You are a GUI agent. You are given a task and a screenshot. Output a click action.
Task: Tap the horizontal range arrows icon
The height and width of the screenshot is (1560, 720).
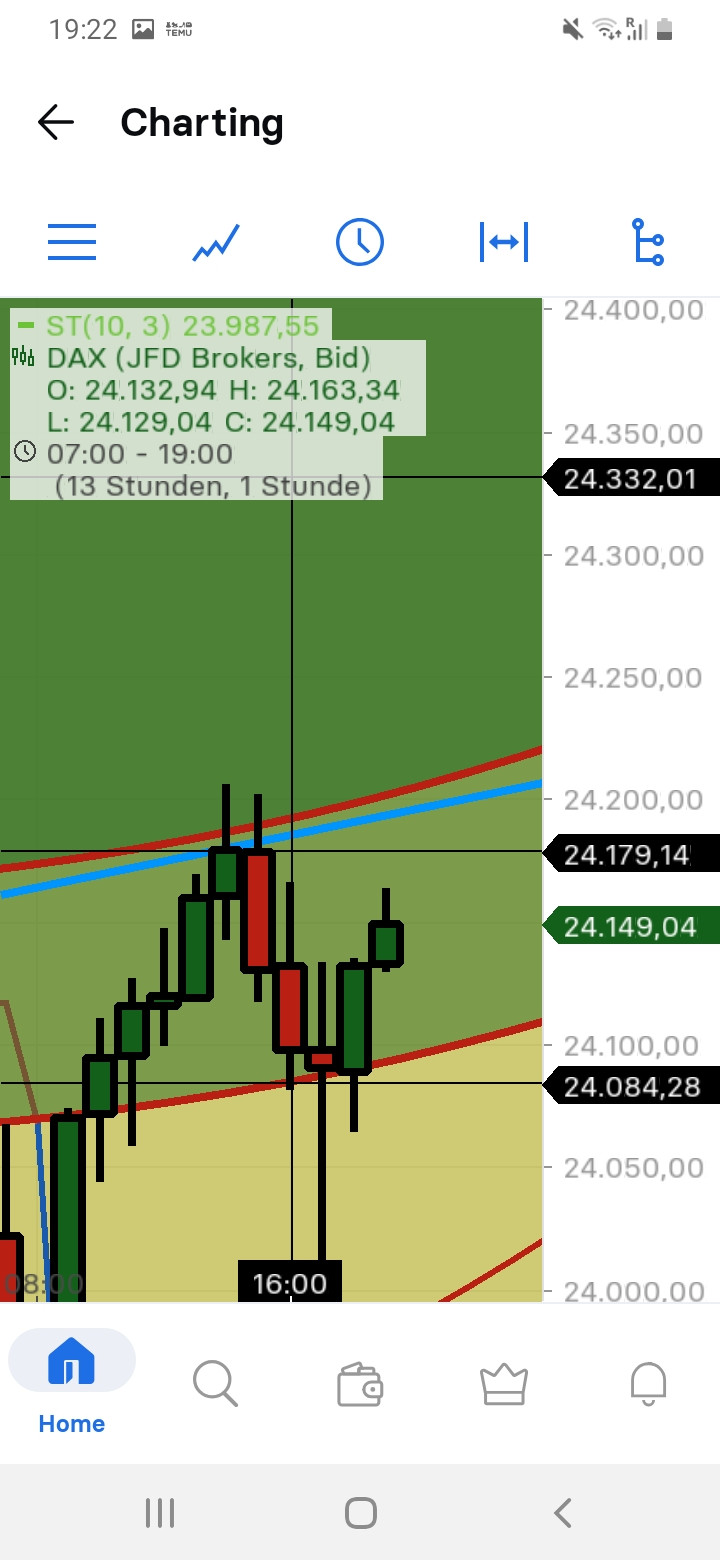pyautogui.click(x=504, y=242)
